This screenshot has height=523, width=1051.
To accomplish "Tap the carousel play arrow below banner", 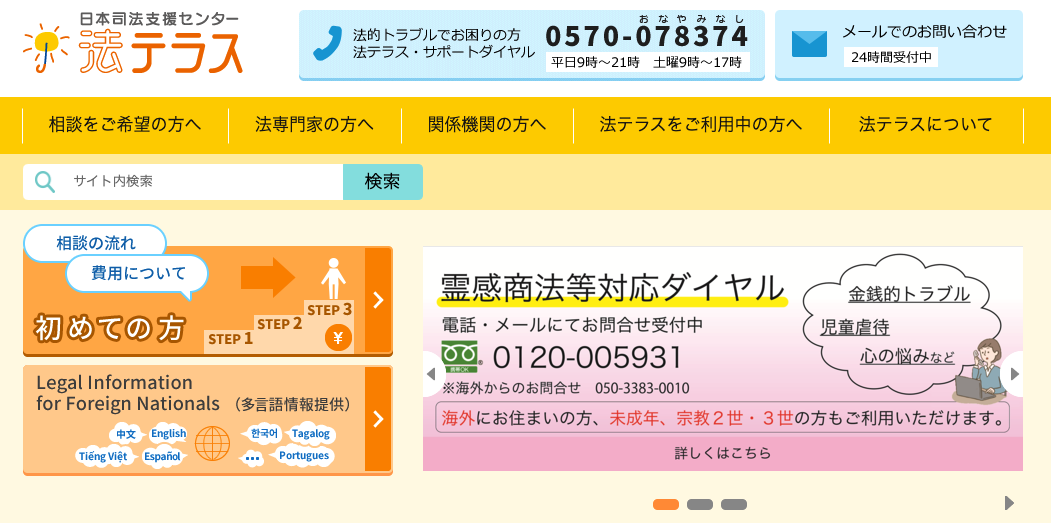I will (1009, 503).
